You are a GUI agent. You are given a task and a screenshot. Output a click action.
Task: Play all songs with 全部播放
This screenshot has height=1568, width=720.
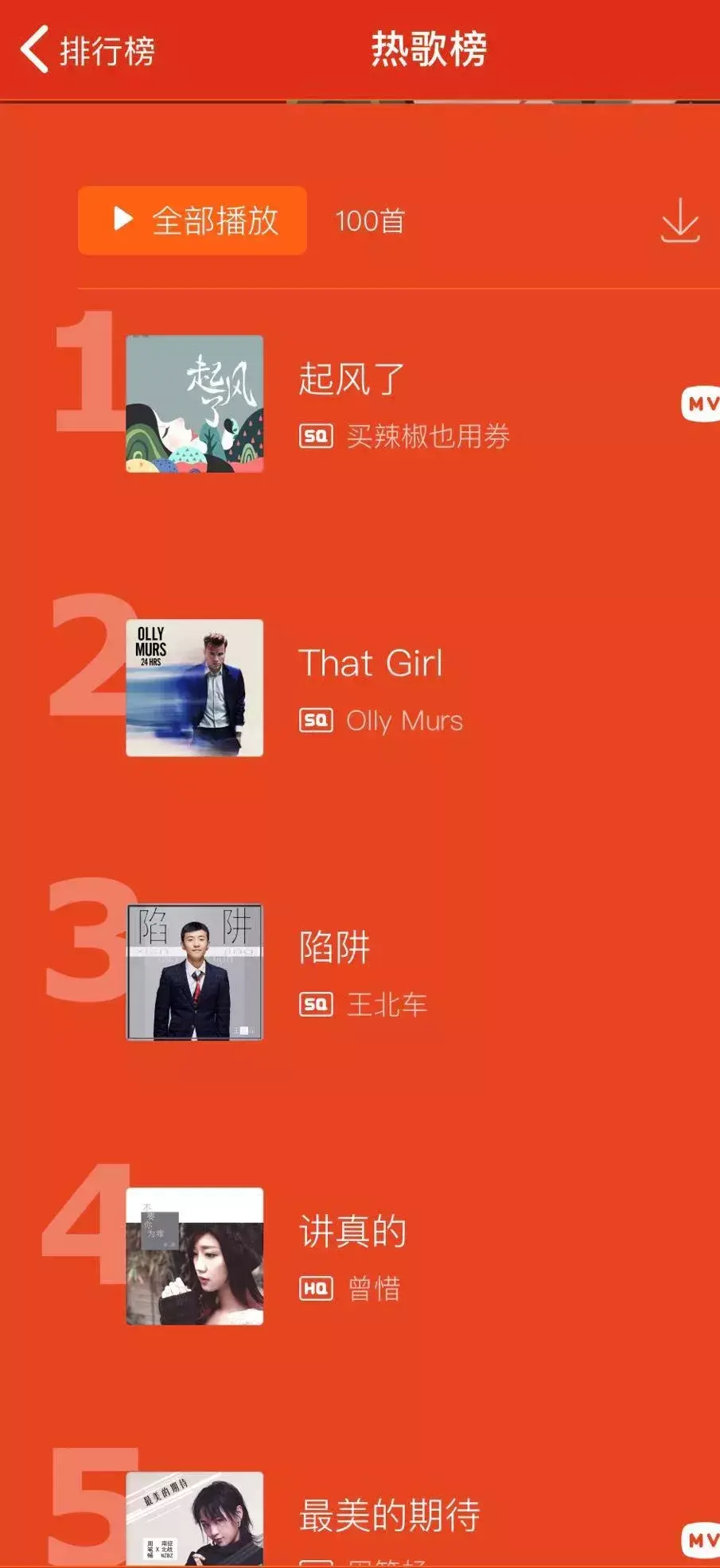click(x=193, y=220)
